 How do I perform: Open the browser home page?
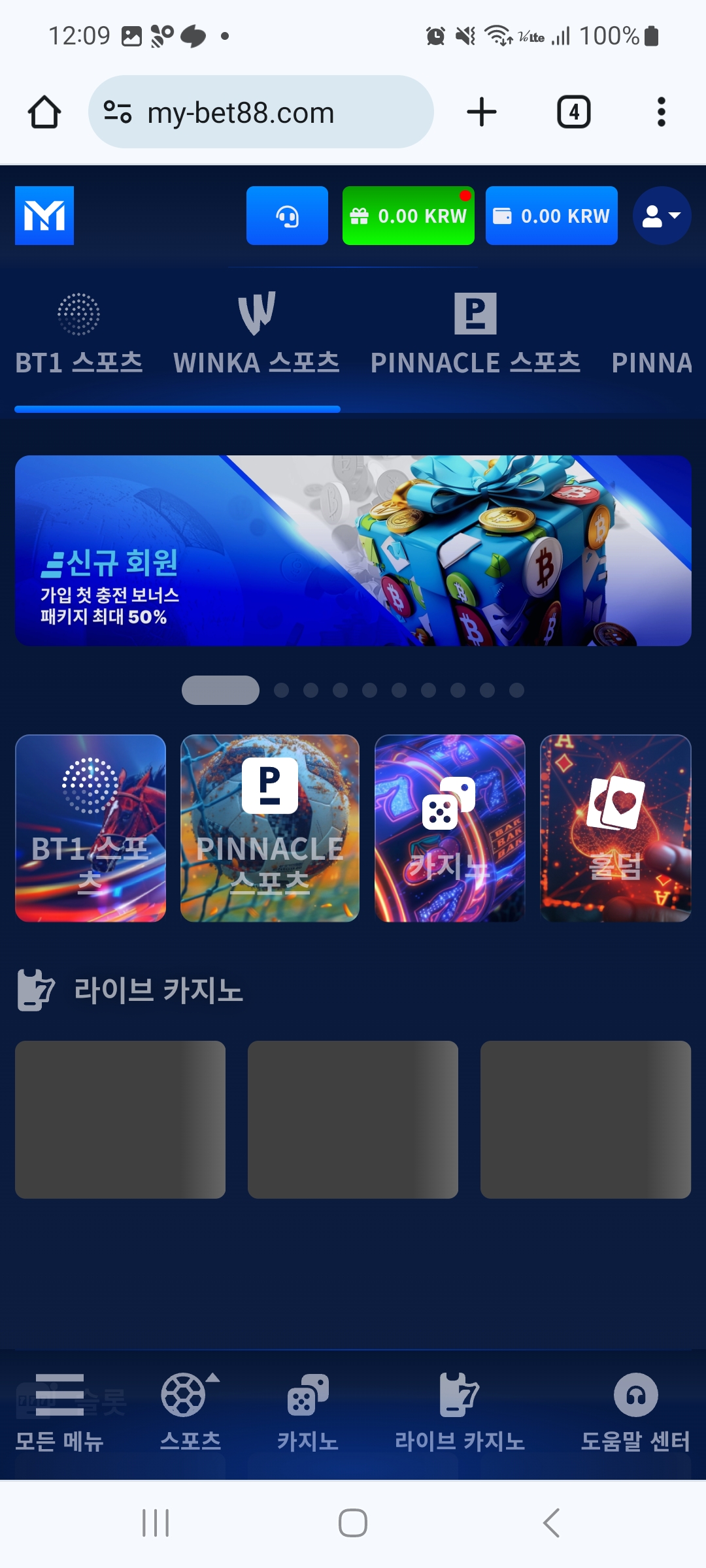tap(44, 112)
